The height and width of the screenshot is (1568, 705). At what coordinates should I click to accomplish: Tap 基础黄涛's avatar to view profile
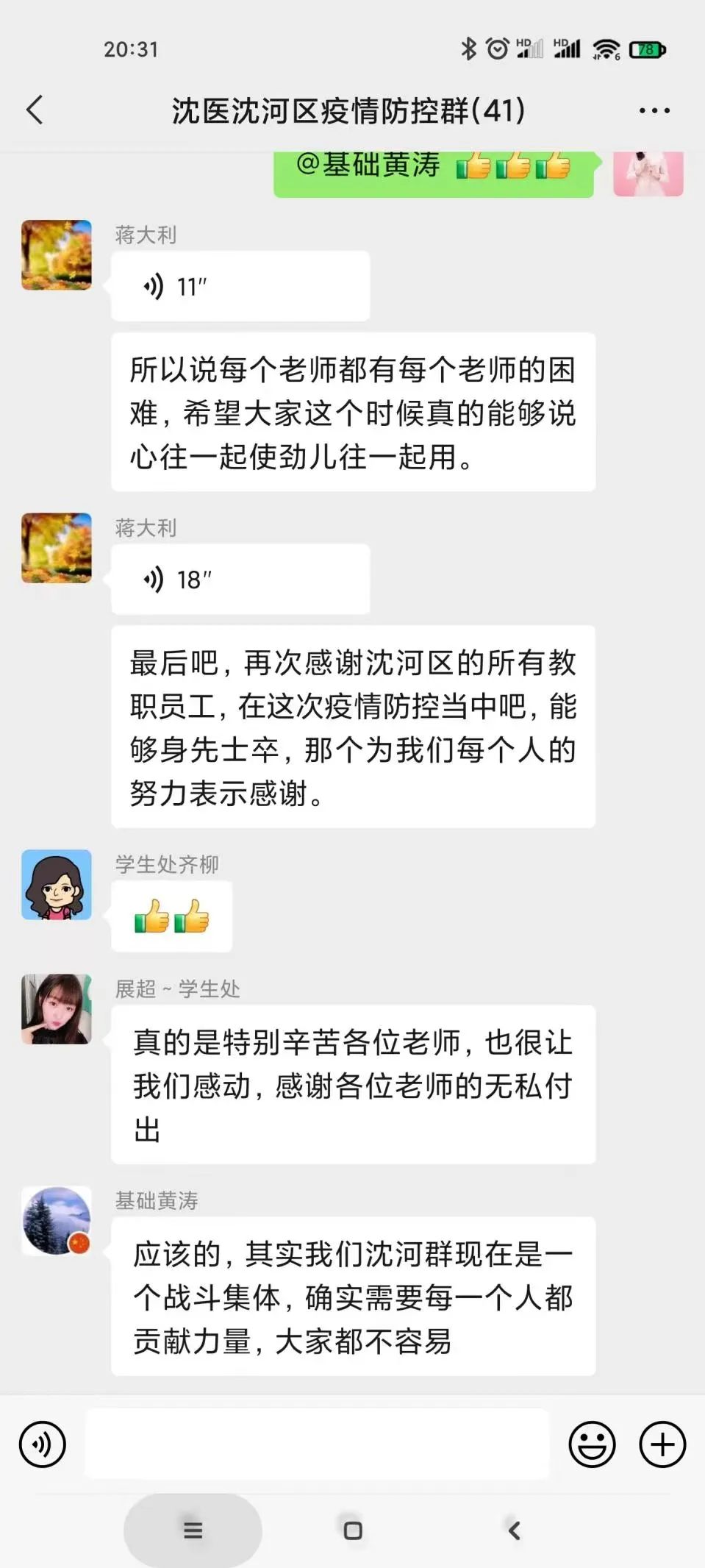pos(57,1221)
